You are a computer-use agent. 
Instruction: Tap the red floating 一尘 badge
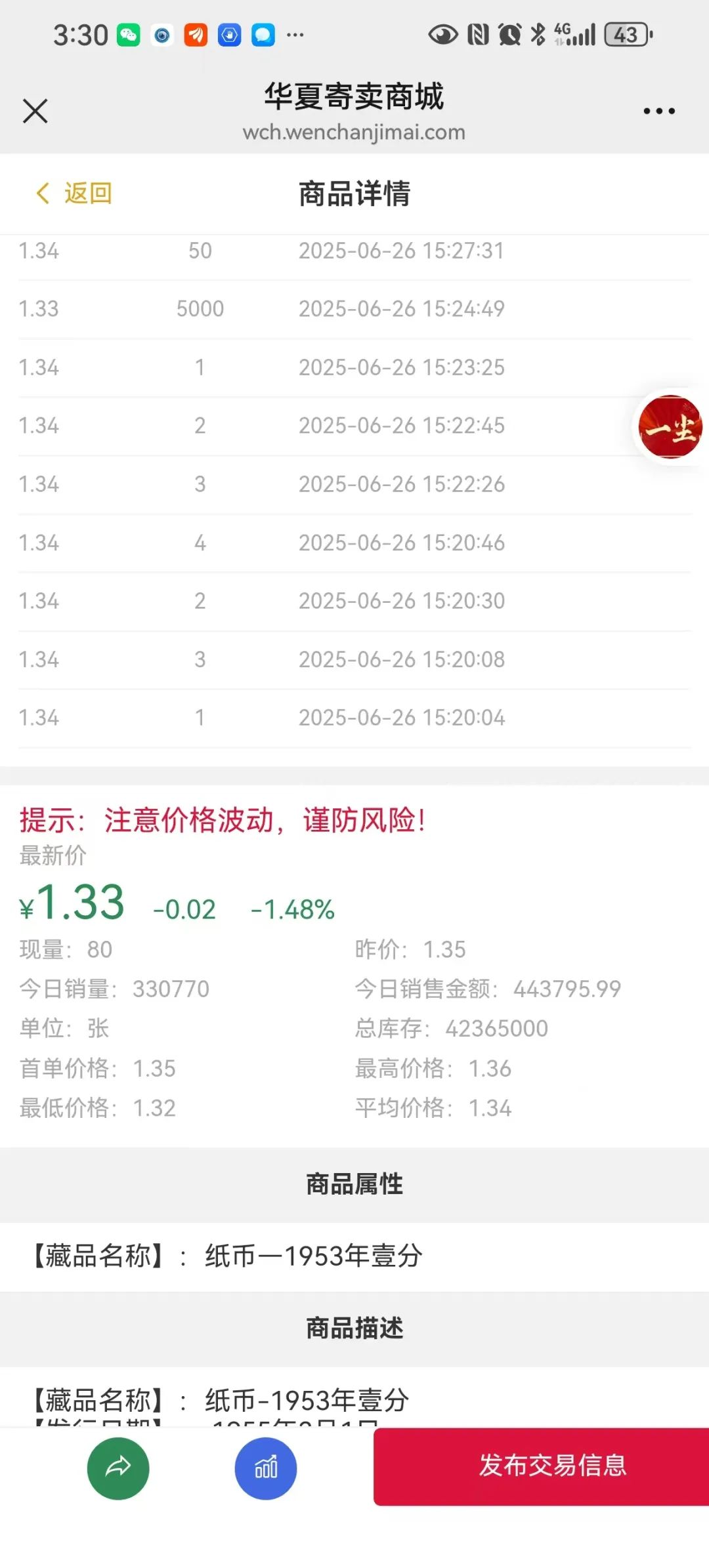pyautogui.click(x=670, y=427)
